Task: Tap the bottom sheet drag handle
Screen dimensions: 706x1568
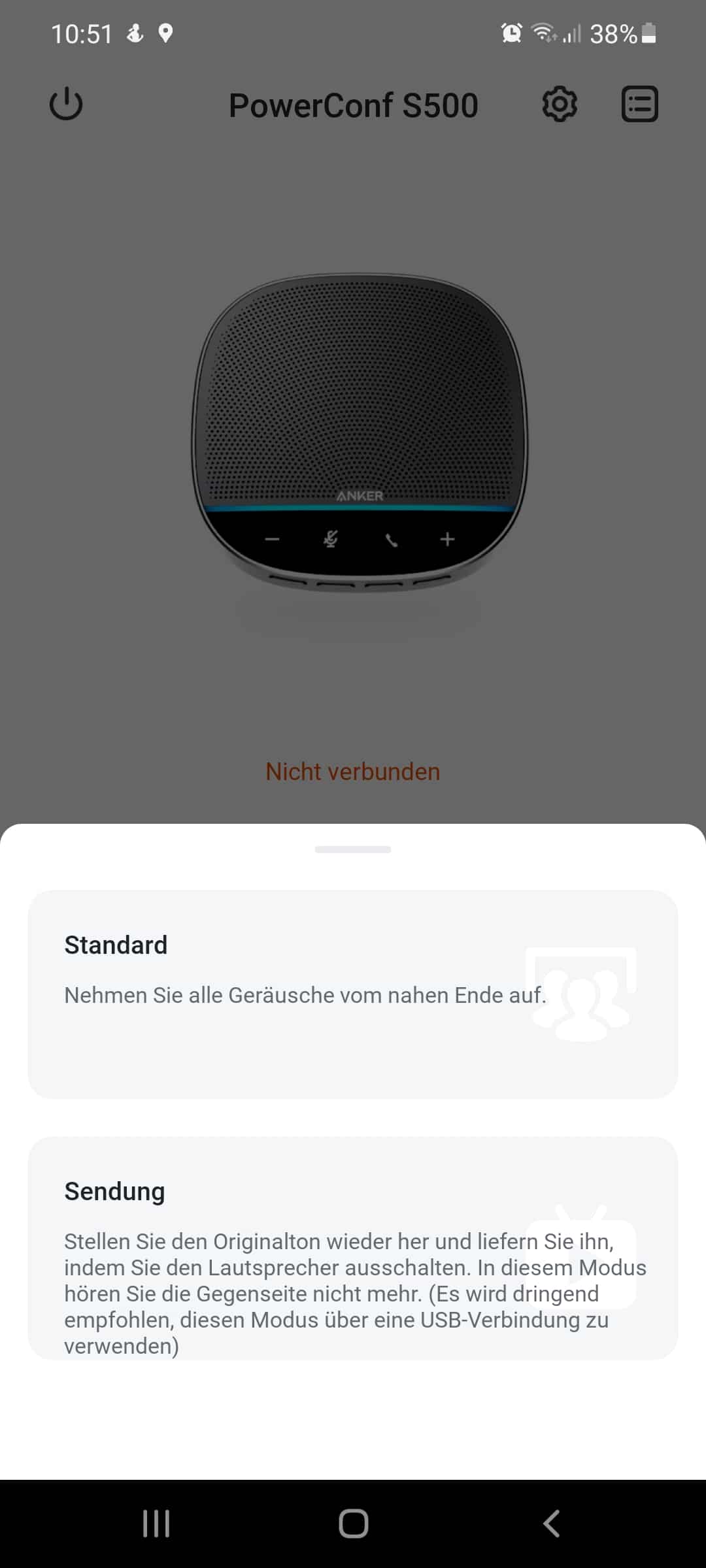Action: pos(353,849)
